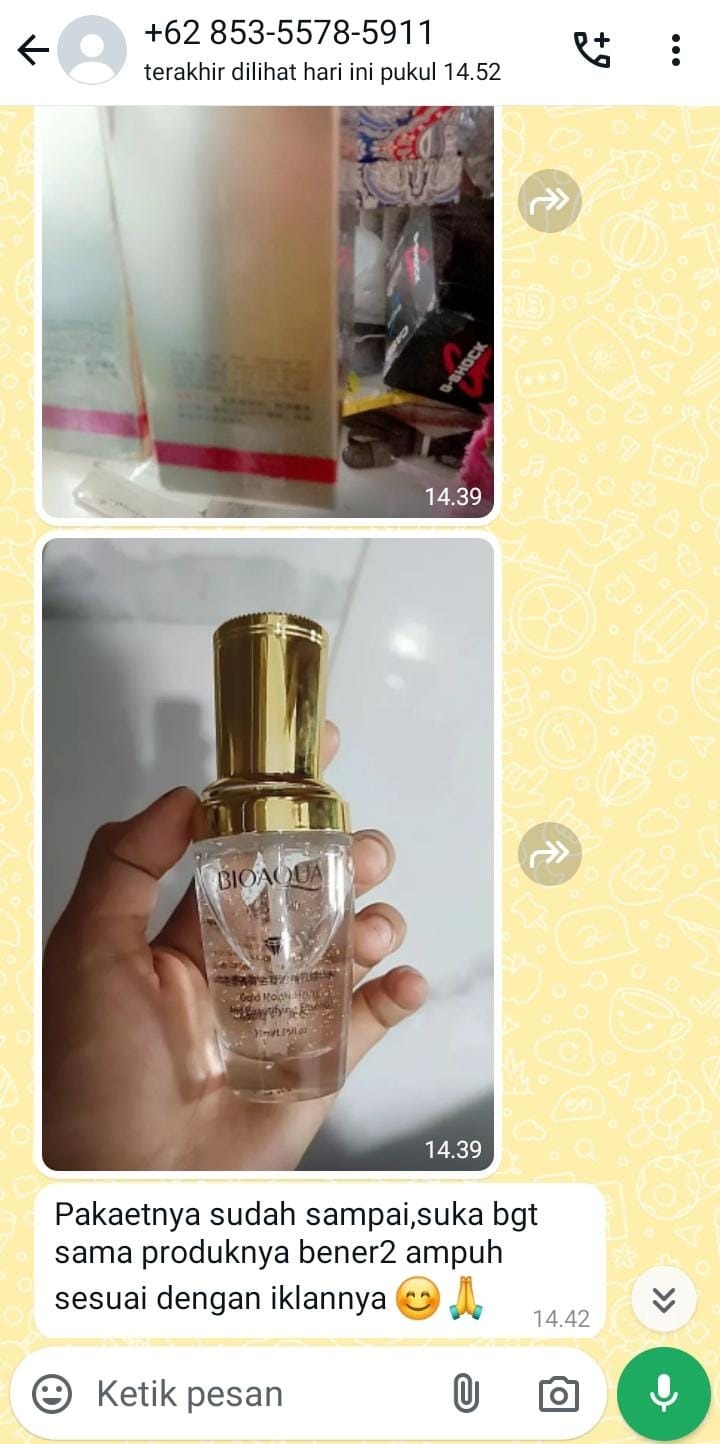Viewport: 720px width, 1444px height.
Task: Open the Bioaqua bottle photo
Action: tap(267, 853)
